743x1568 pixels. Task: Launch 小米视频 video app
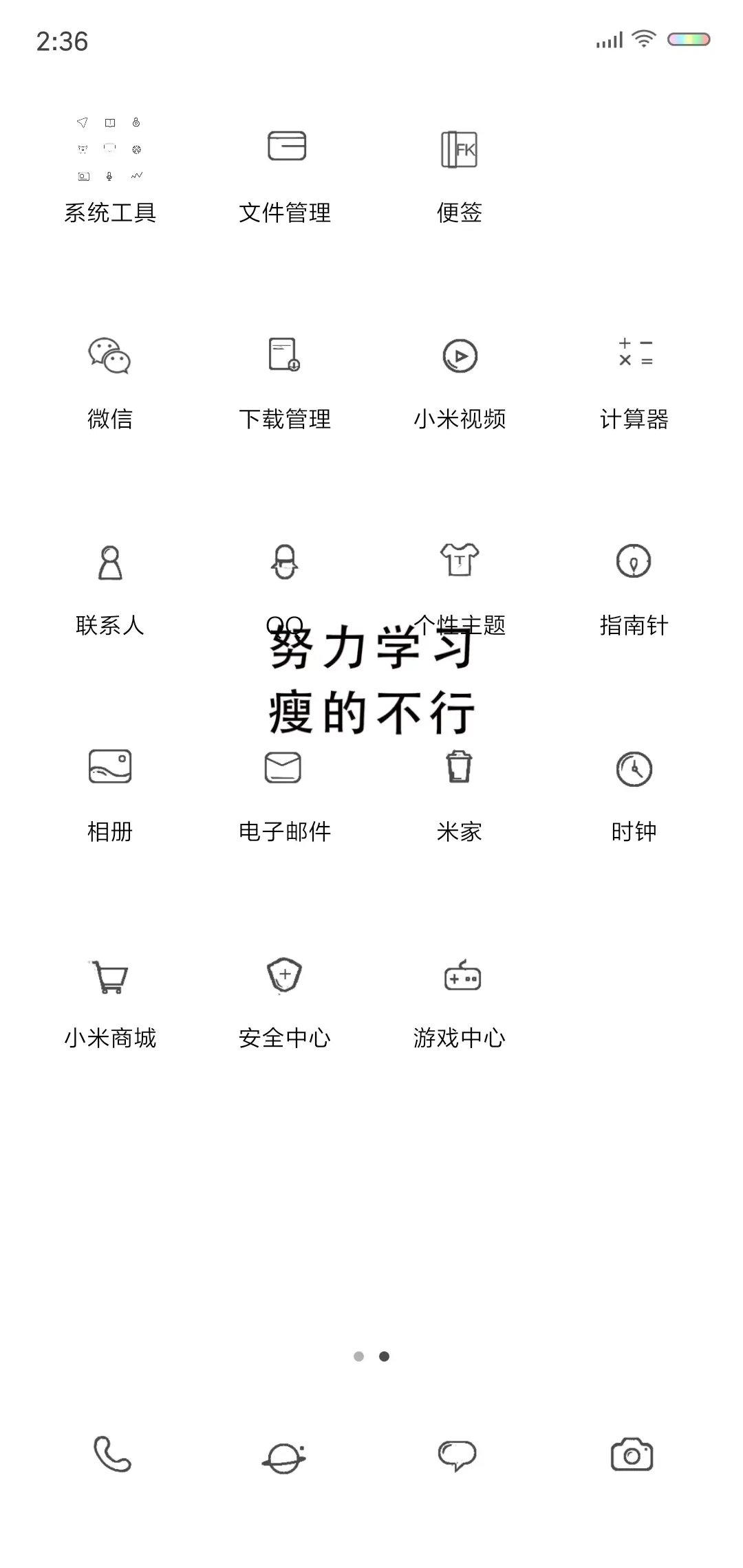click(x=460, y=356)
